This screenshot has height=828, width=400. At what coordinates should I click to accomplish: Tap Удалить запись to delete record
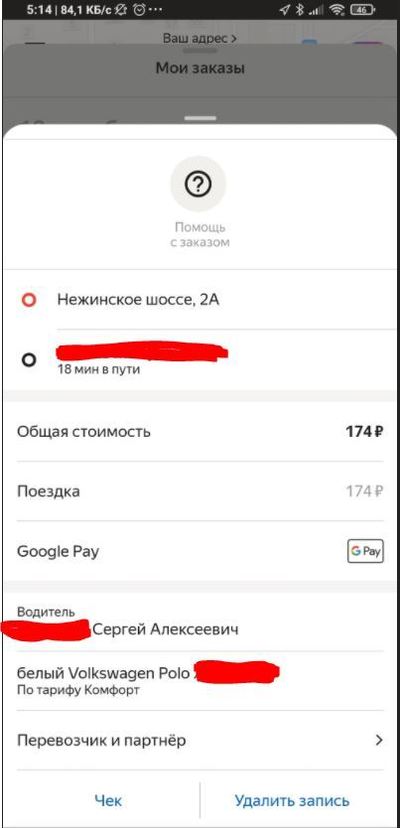point(292,801)
